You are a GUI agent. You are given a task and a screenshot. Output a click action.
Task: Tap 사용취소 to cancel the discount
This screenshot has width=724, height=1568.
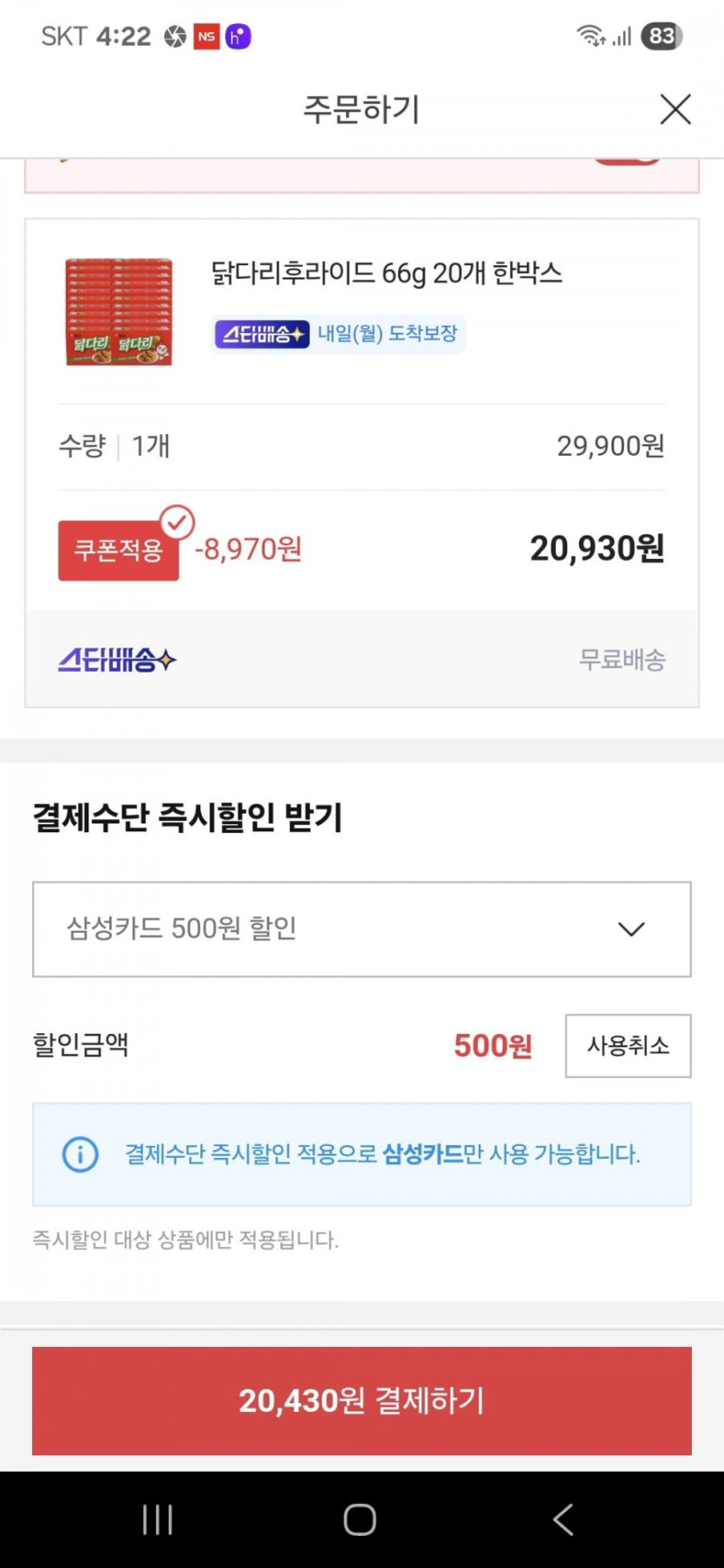pyautogui.click(x=628, y=1046)
